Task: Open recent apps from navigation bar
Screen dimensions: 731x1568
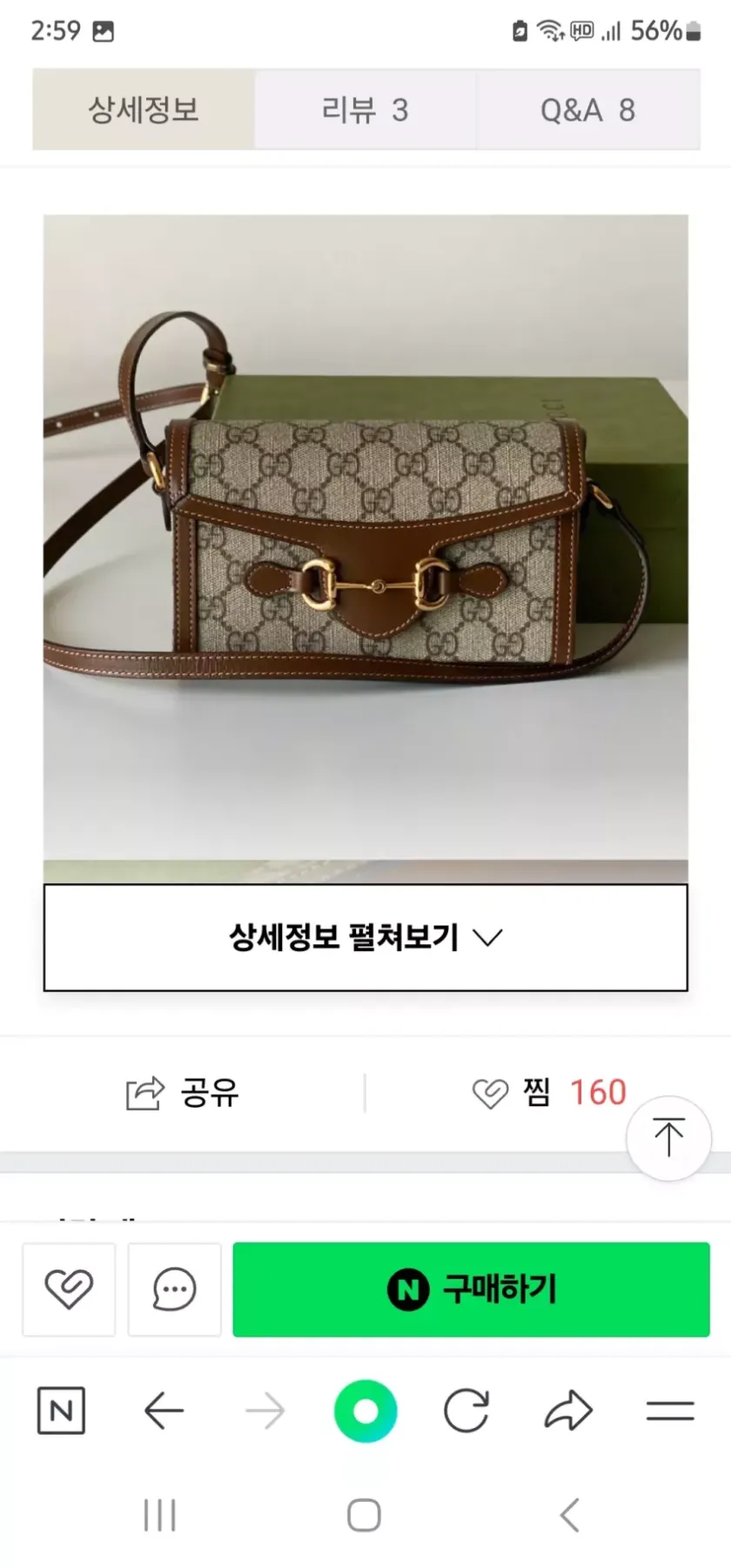Action: tap(159, 1515)
